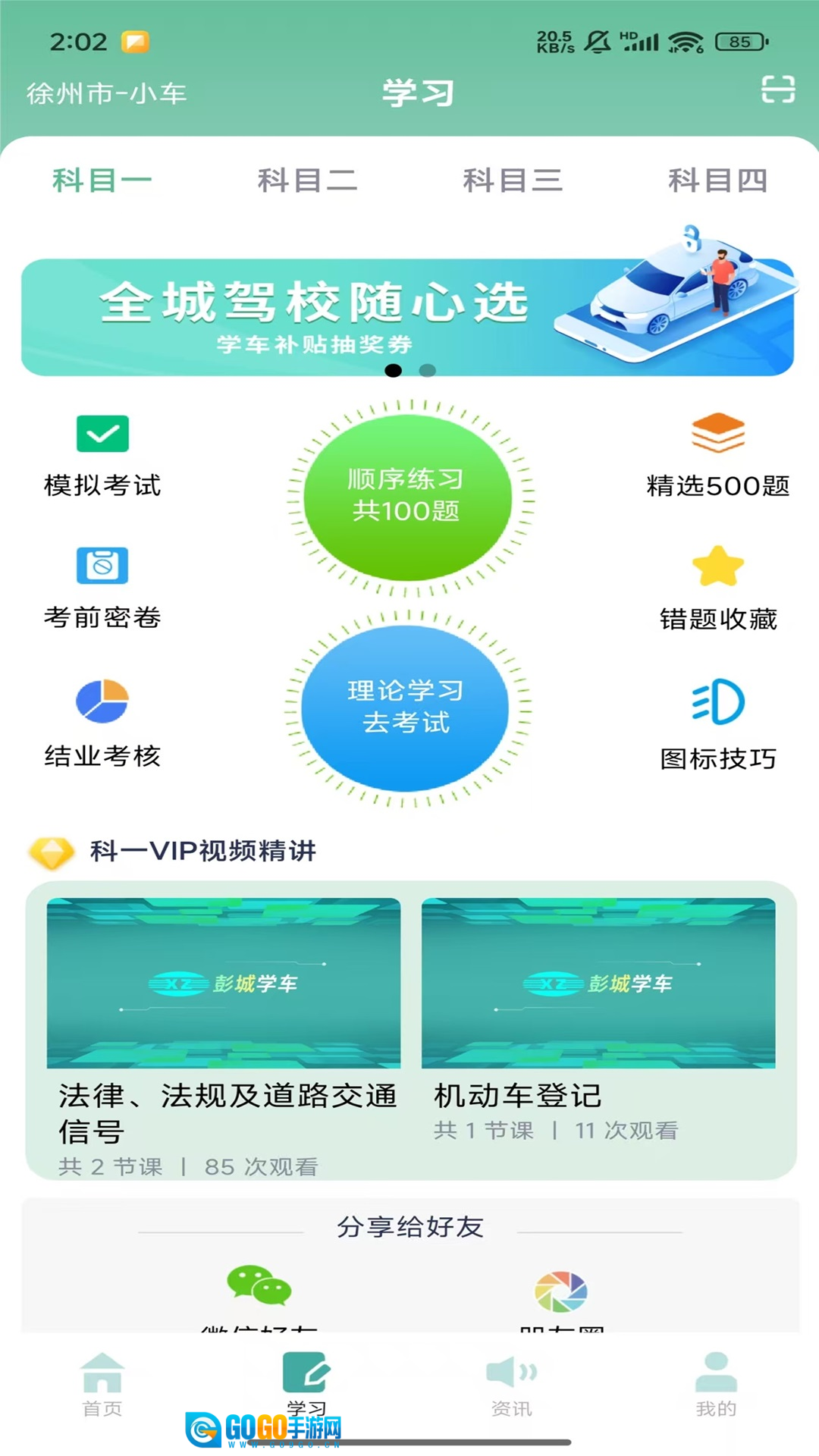The height and width of the screenshot is (1456, 819).
Task: Begin 顺序练习 with 100 questions
Action: pos(407,496)
